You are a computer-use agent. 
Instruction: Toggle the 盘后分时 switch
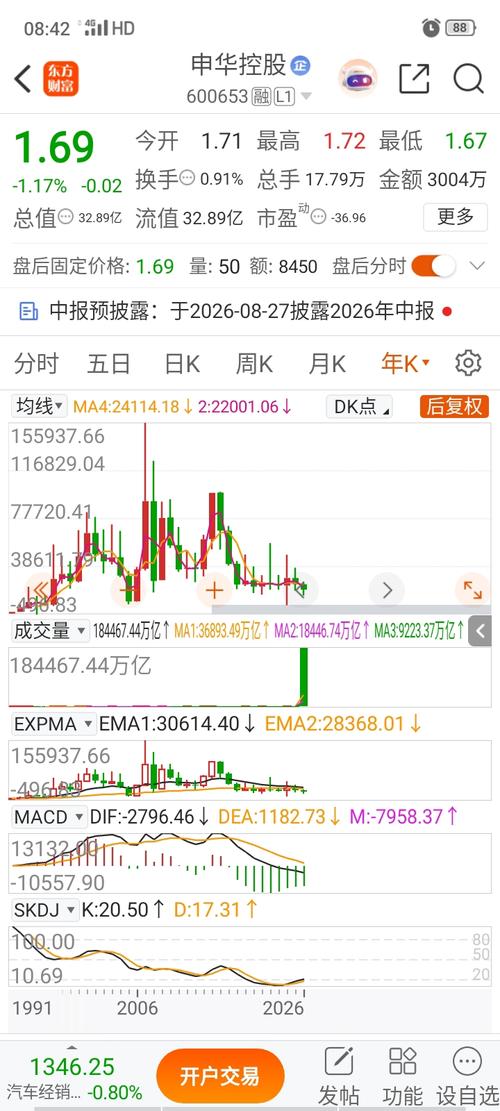pyautogui.click(x=433, y=267)
